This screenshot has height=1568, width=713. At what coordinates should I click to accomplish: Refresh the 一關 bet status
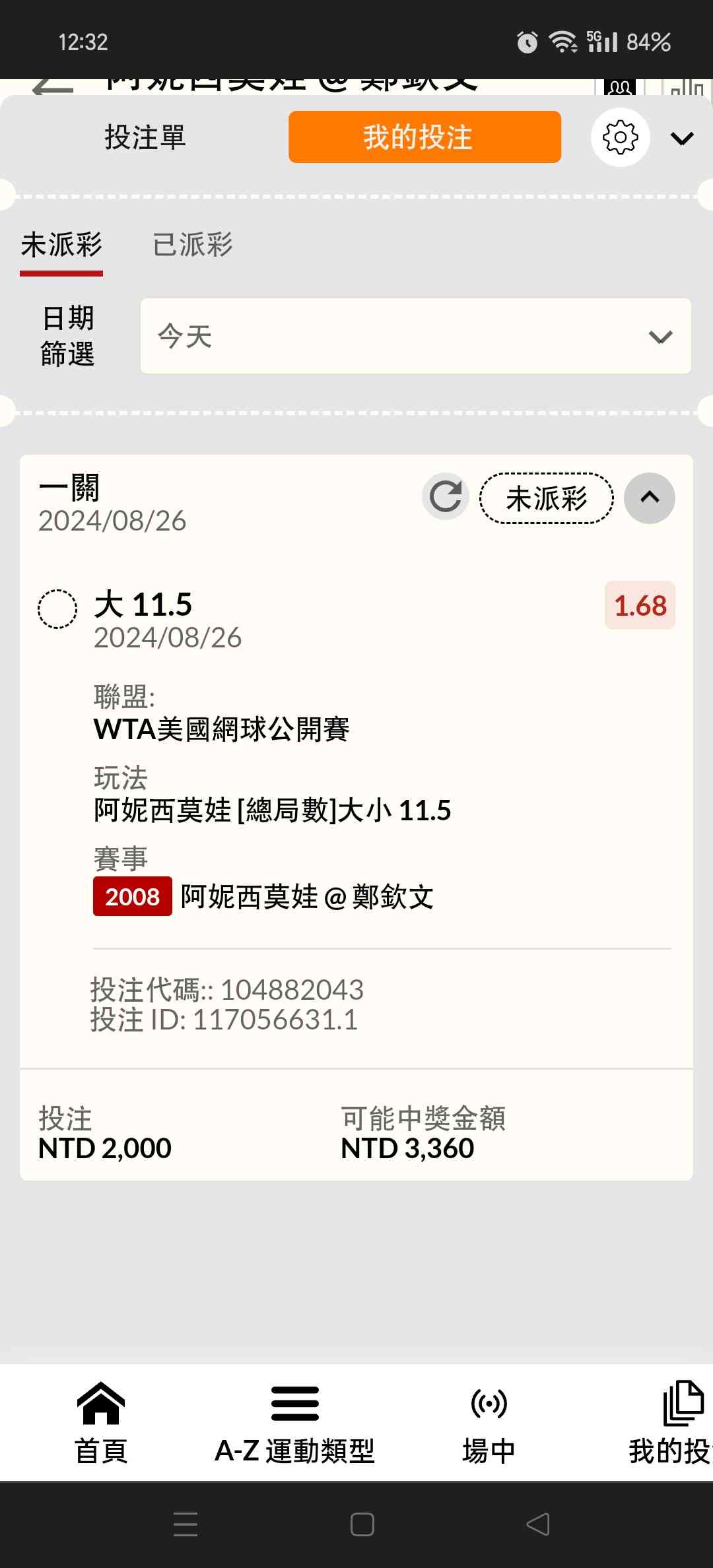[446, 497]
